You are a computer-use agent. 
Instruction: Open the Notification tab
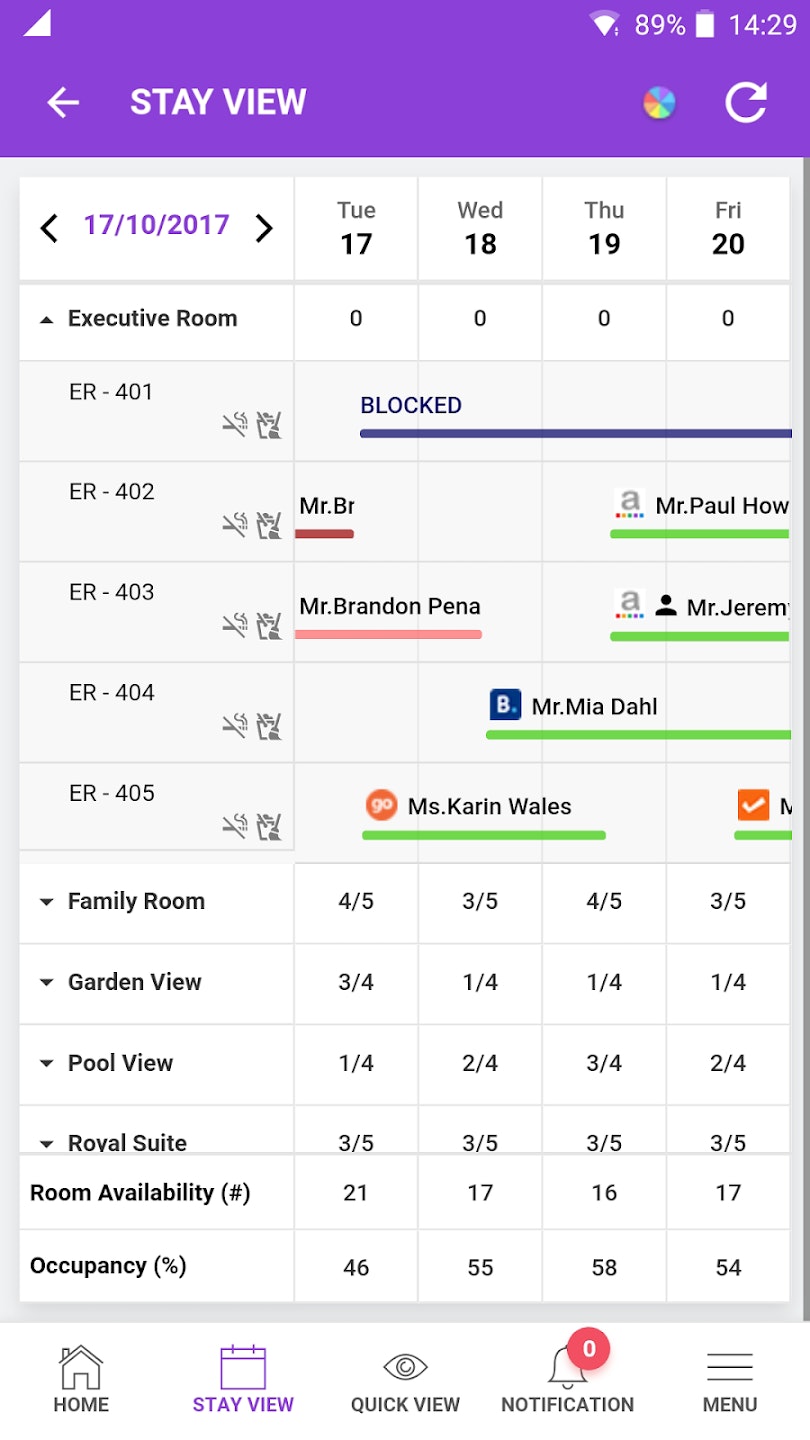[x=567, y=1380]
